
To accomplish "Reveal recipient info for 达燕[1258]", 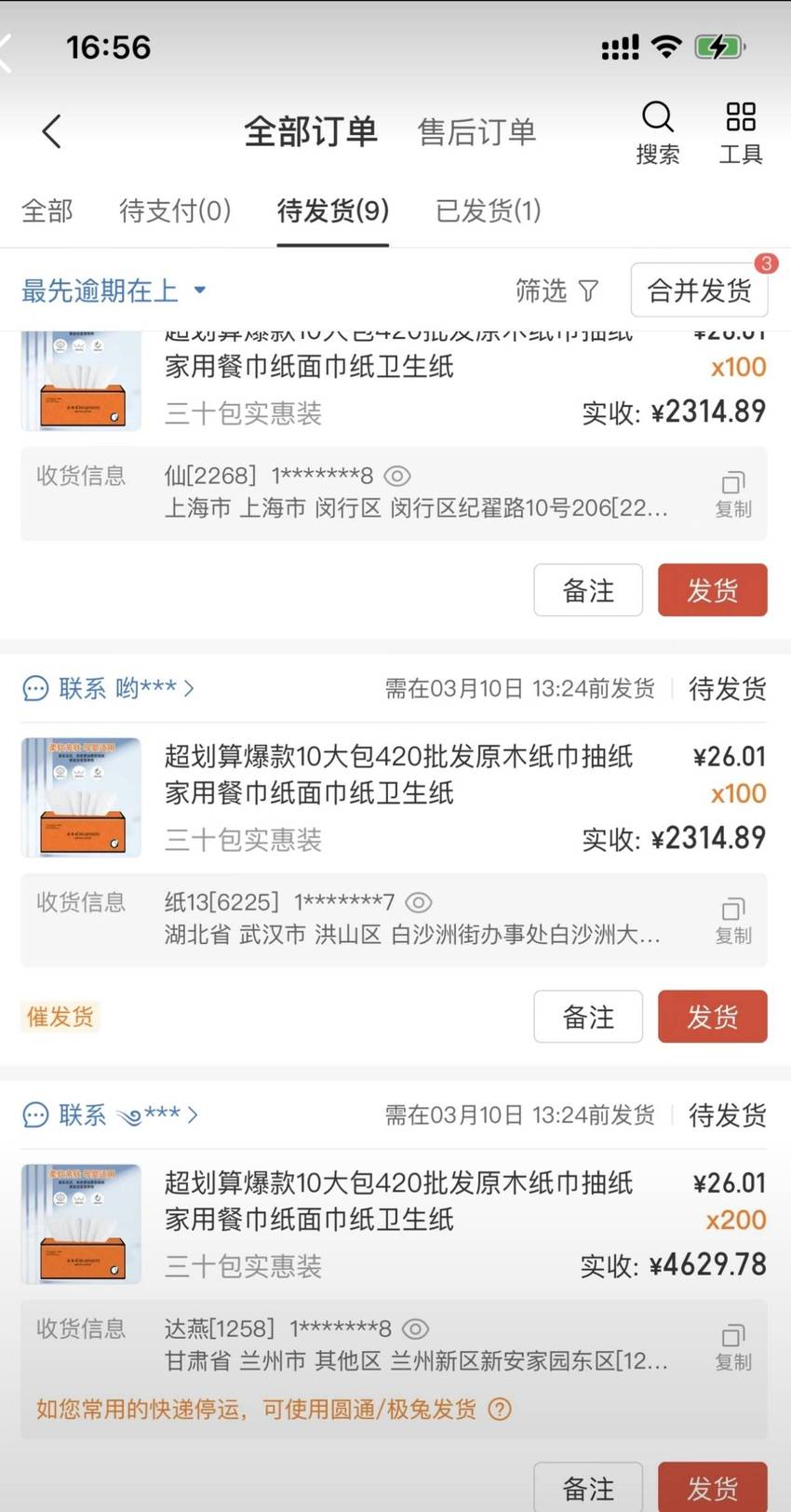I will (x=415, y=1329).
